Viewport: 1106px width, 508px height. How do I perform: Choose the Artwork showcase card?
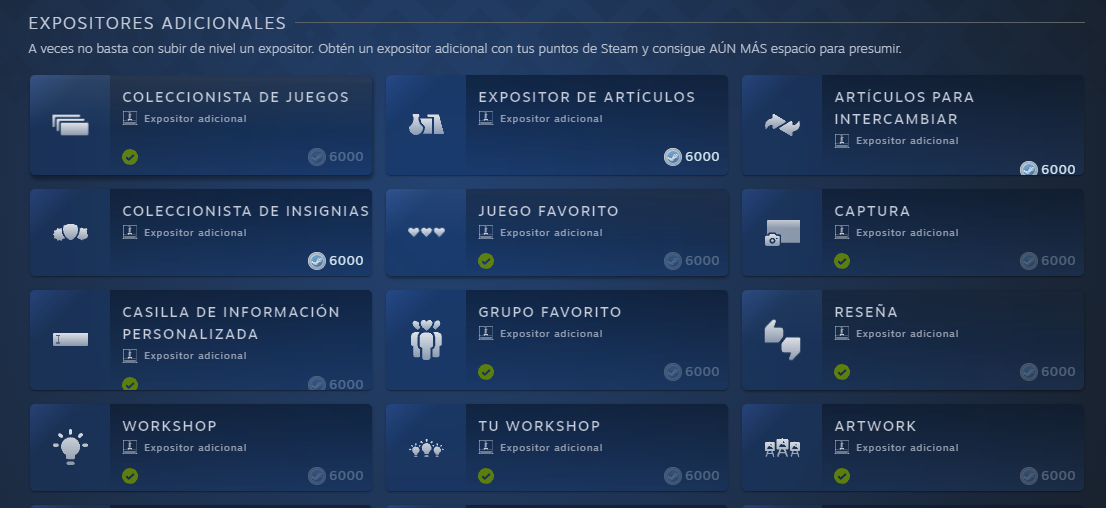coord(913,447)
